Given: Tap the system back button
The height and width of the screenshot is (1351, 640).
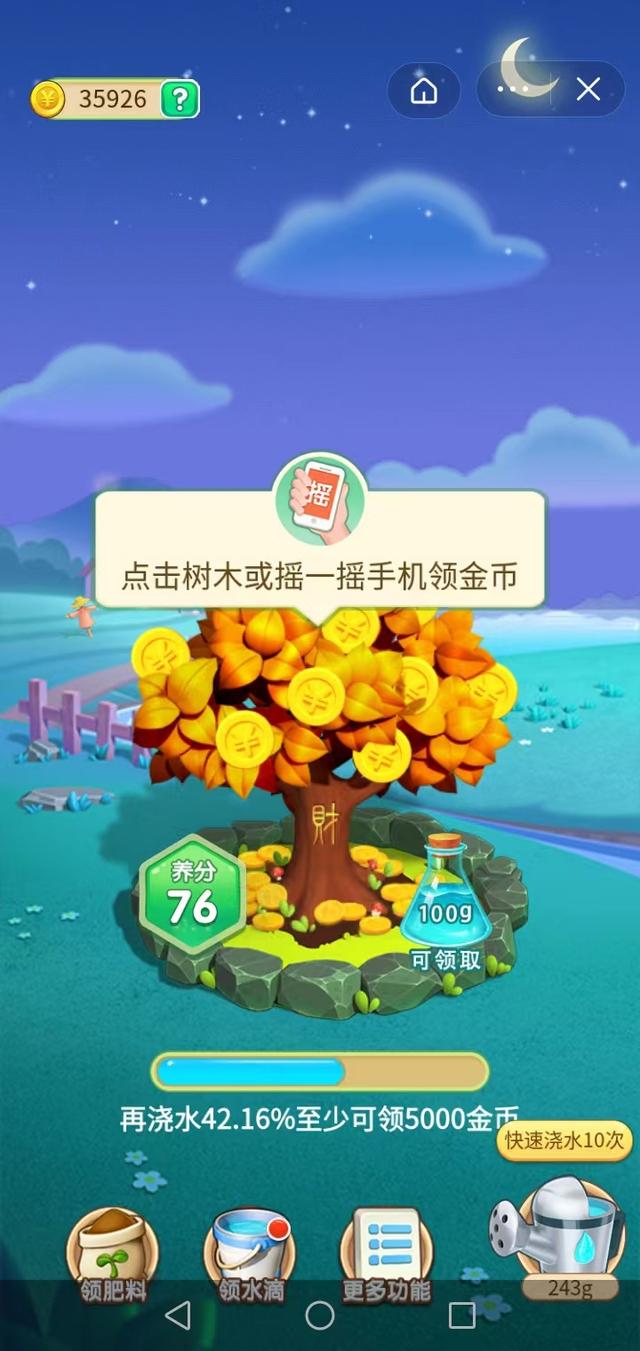Looking at the screenshot, I should point(177,1315).
